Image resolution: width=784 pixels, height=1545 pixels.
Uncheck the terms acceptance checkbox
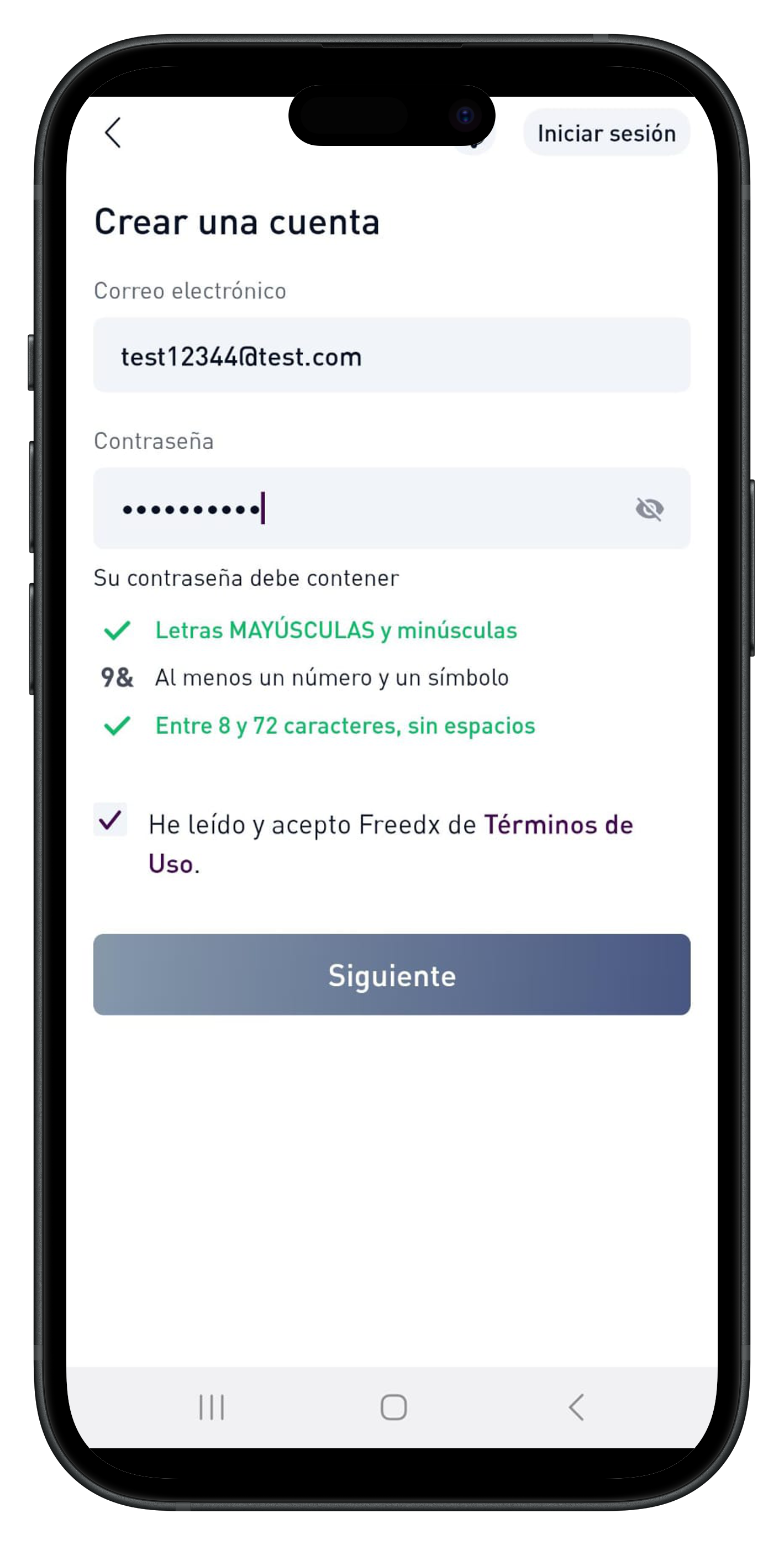pyautogui.click(x=111, y=820)
